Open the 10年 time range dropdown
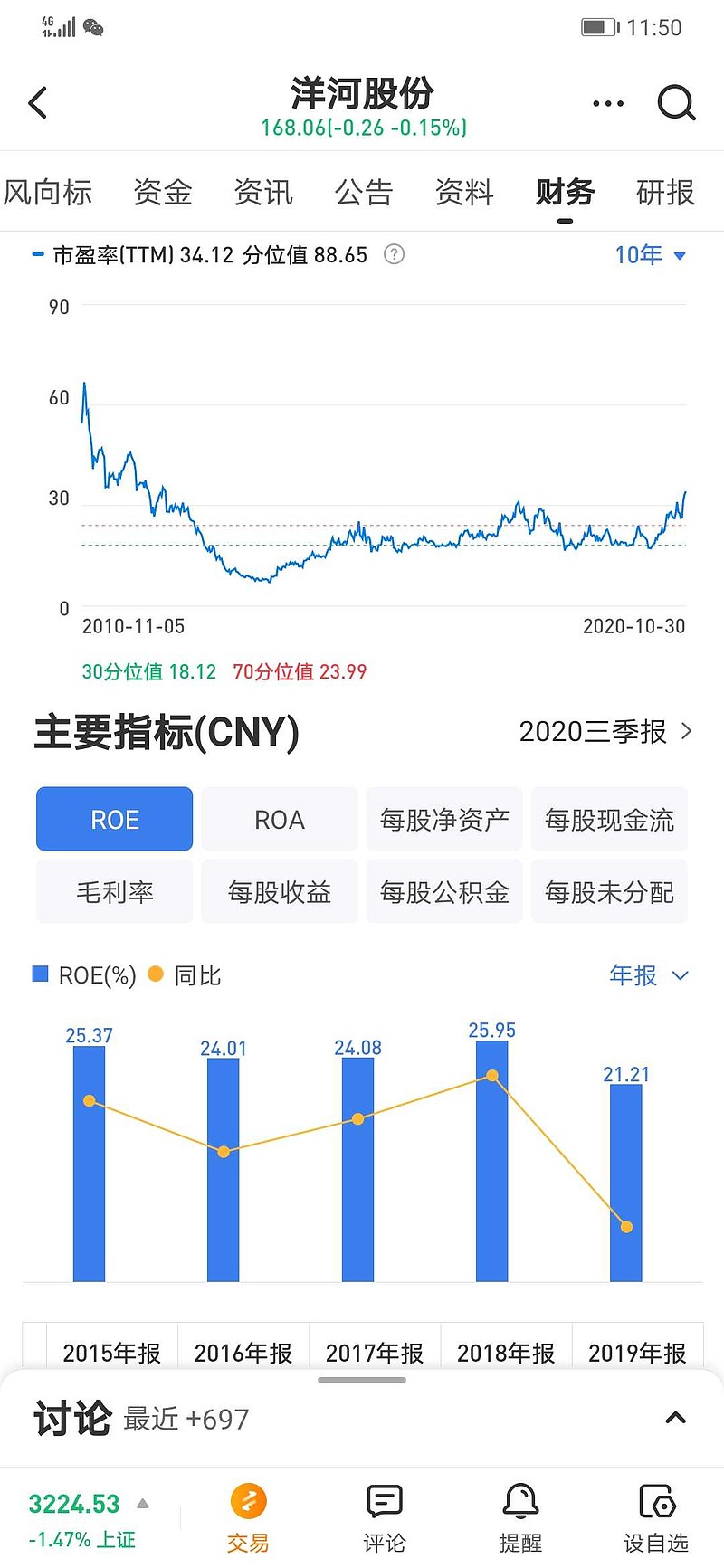This screenshot has width=724, height=1568. [x=650, y=255]
